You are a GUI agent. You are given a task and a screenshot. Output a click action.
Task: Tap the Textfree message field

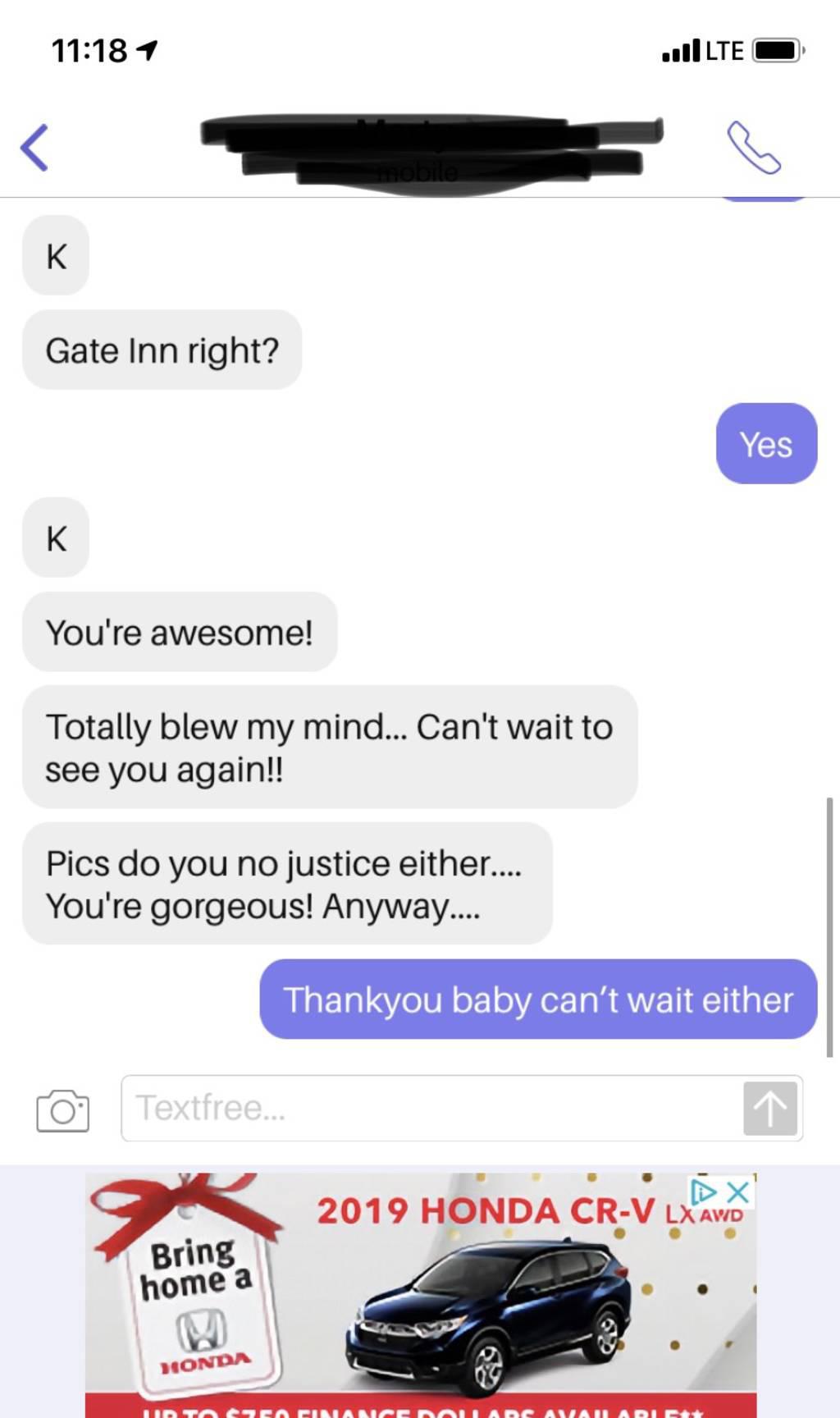tap(430, 1108)
